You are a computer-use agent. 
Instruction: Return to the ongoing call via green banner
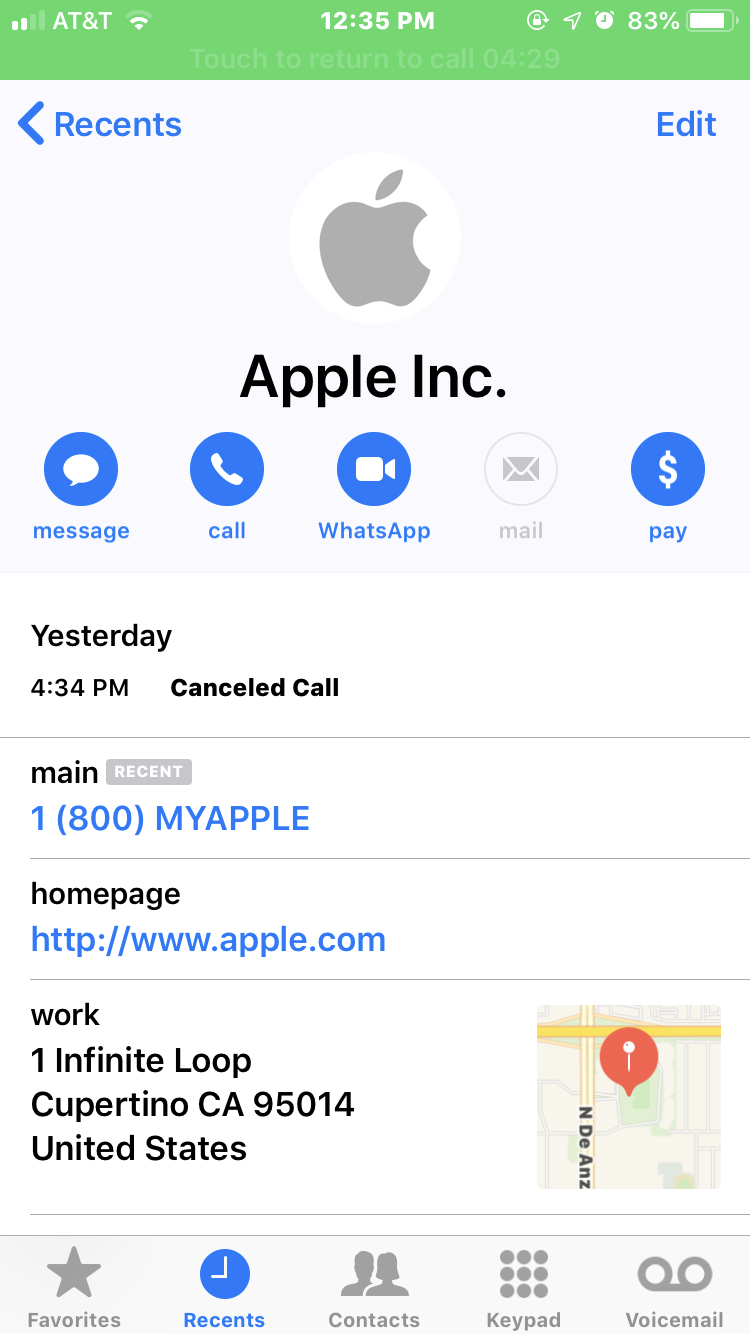coord(375,58)
